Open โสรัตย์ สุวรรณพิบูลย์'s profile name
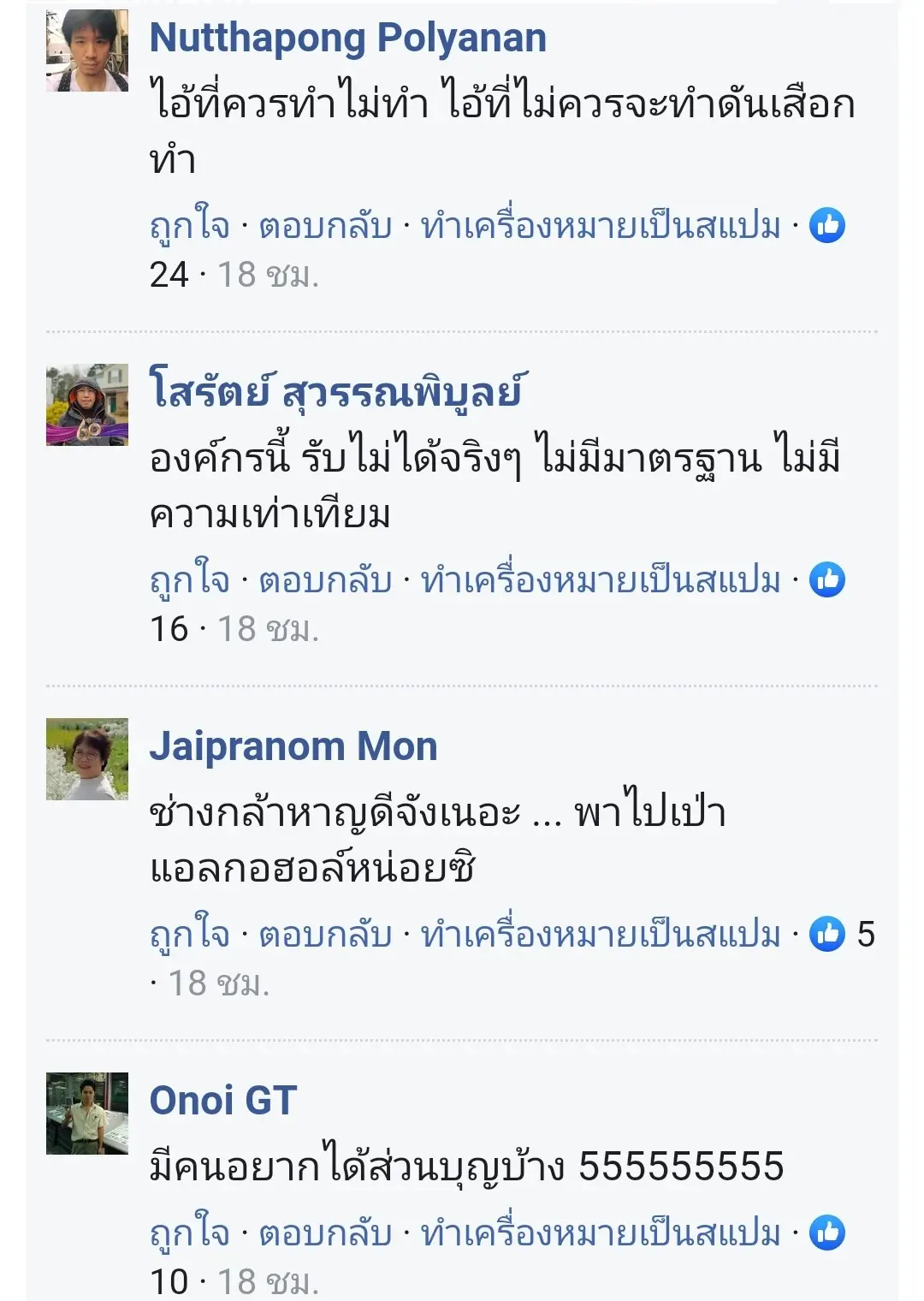Viewport: 924px width, 1301px height. click(x=336, y=392)
